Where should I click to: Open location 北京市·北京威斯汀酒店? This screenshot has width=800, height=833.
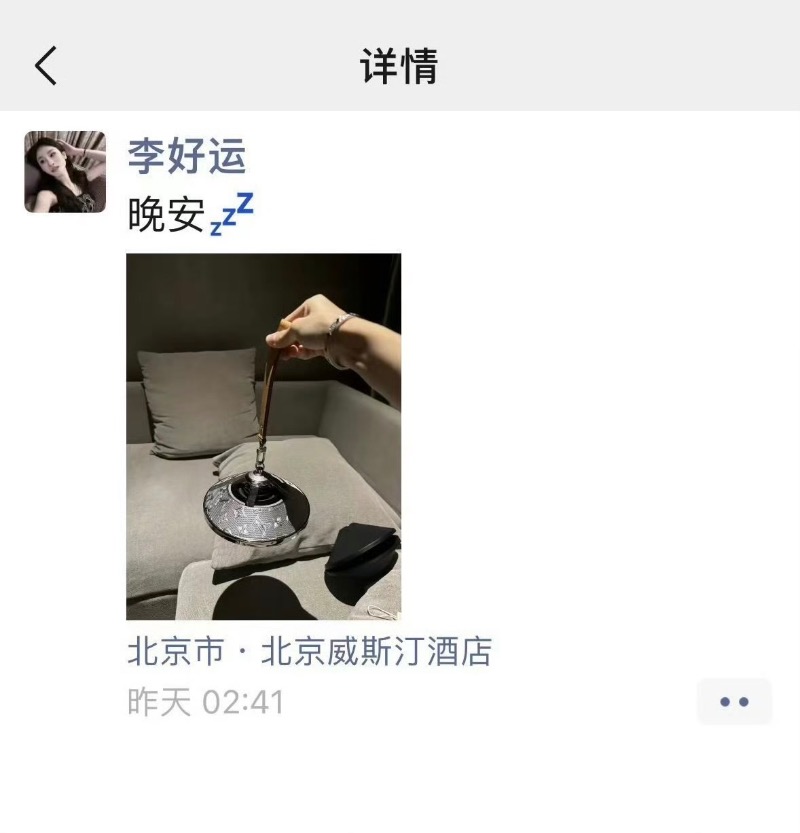(310, 653)
